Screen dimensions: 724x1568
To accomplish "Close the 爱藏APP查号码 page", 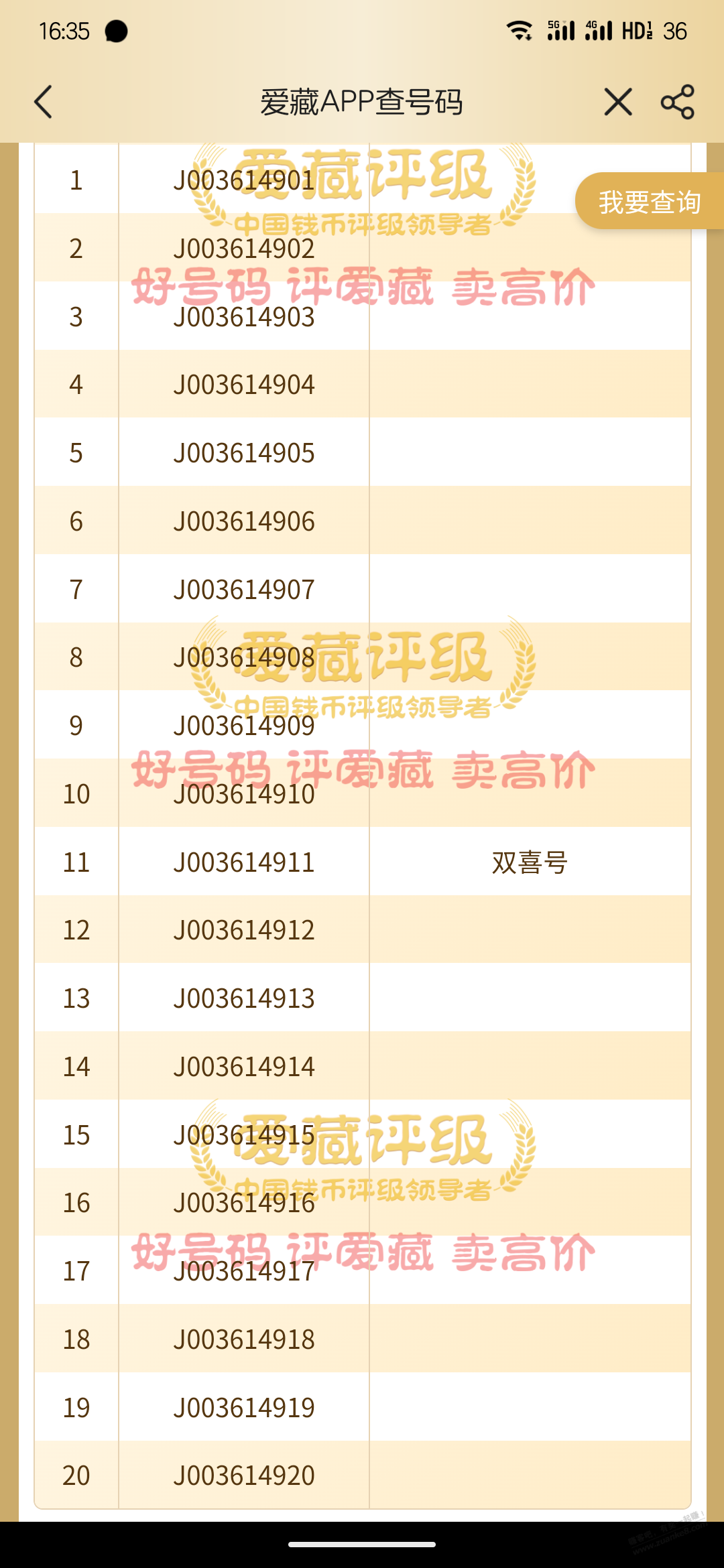I will point(618,102).
